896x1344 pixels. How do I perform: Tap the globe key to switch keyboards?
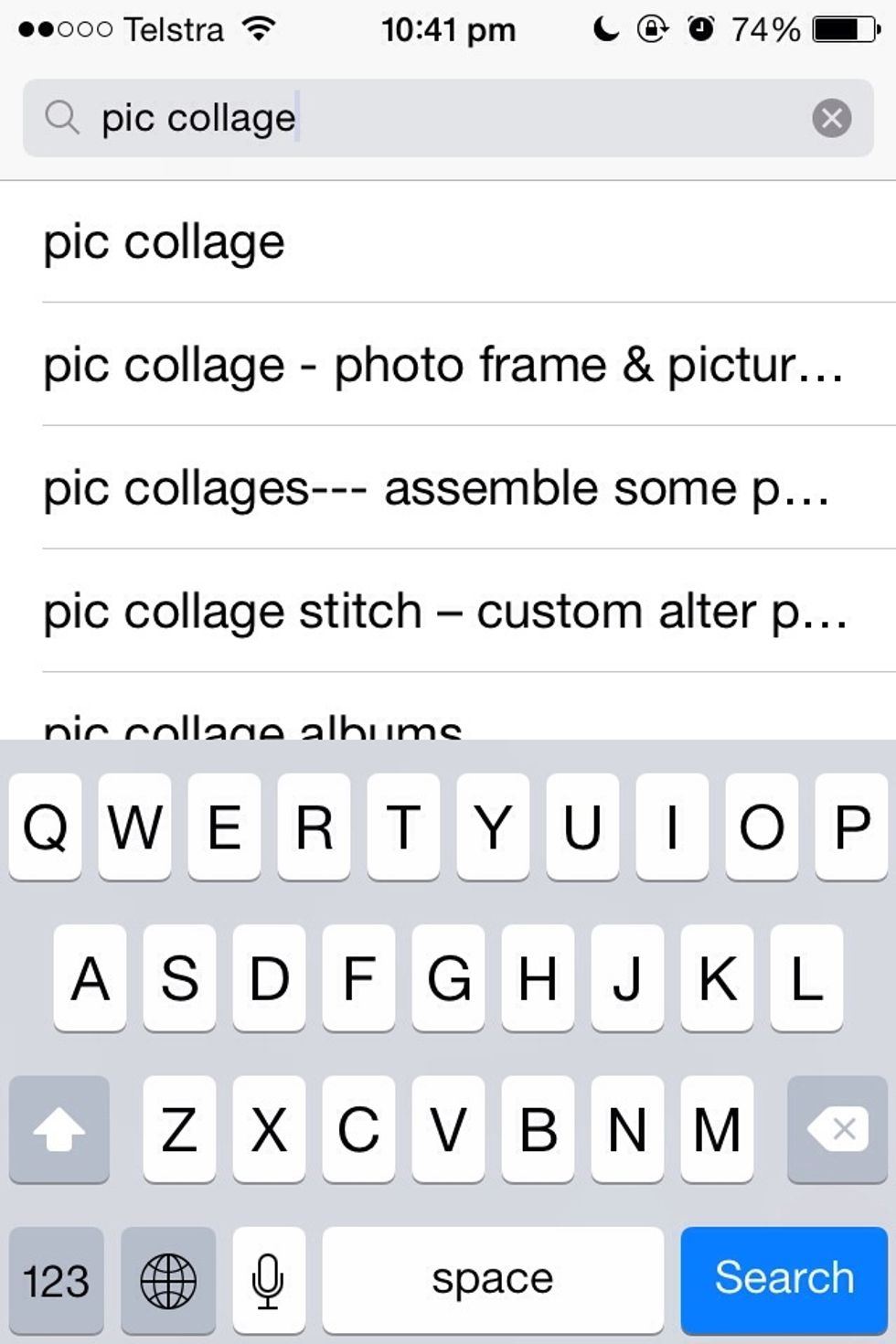[167, 1279]
